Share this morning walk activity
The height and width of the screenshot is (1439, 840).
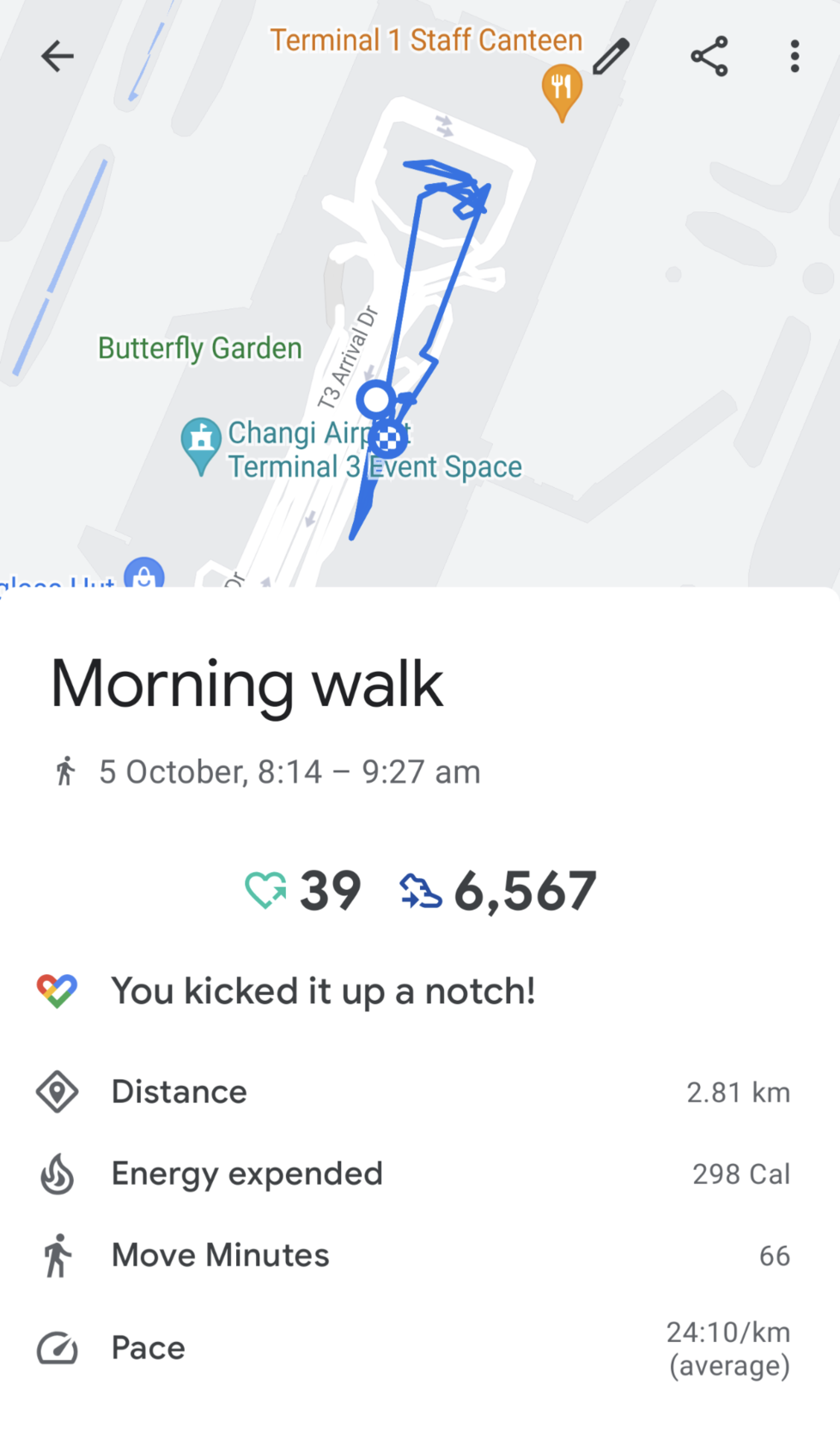(x=709, y=57)
